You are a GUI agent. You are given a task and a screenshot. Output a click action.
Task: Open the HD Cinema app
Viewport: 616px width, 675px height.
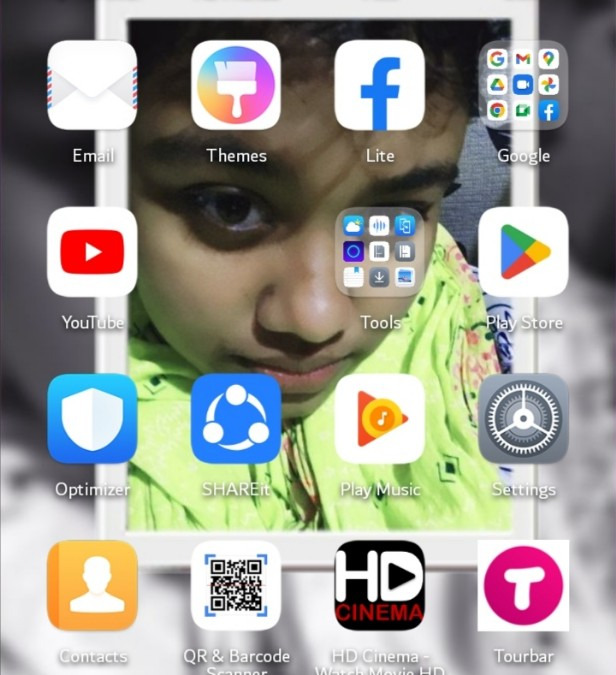click(x=379, y=586)
